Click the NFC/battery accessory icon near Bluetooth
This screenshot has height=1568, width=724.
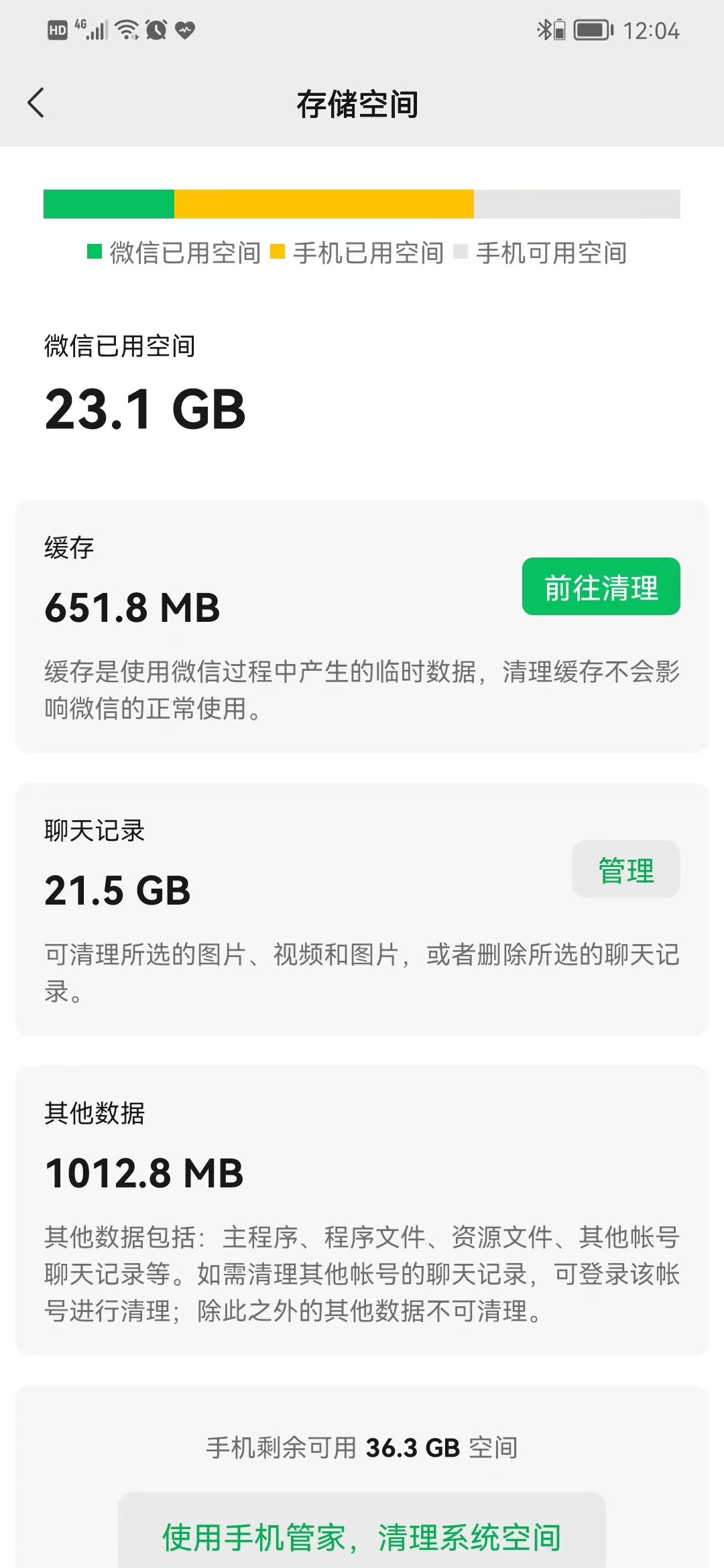coord(560,30)
